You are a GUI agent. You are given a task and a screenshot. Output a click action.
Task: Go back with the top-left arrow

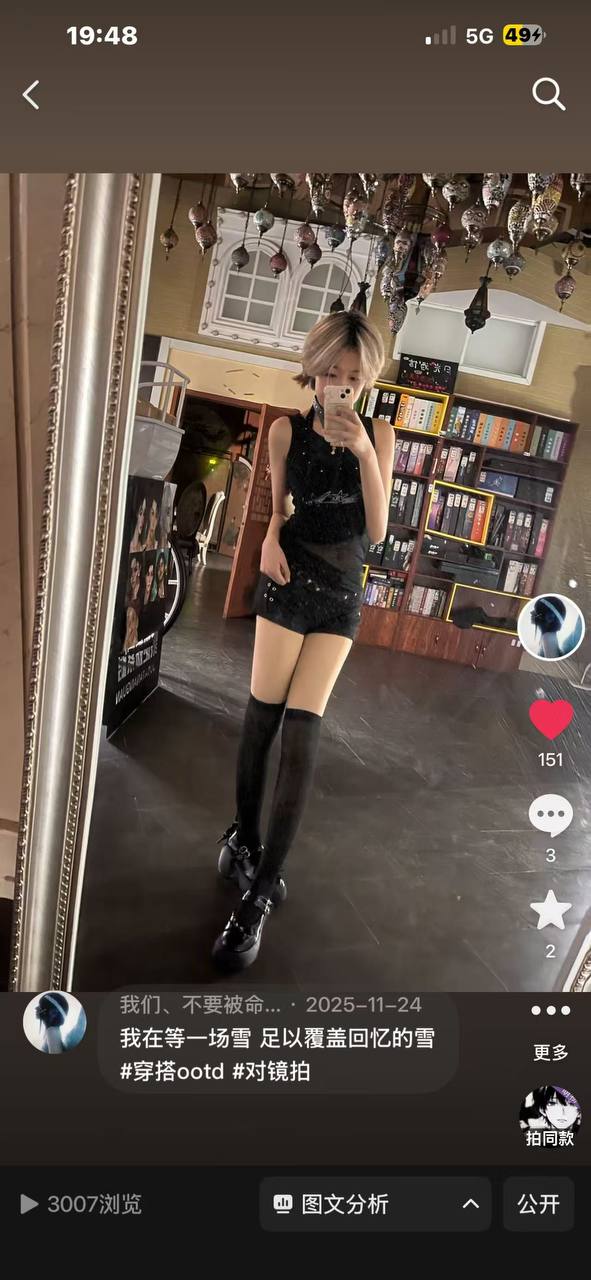click(31, 95)
